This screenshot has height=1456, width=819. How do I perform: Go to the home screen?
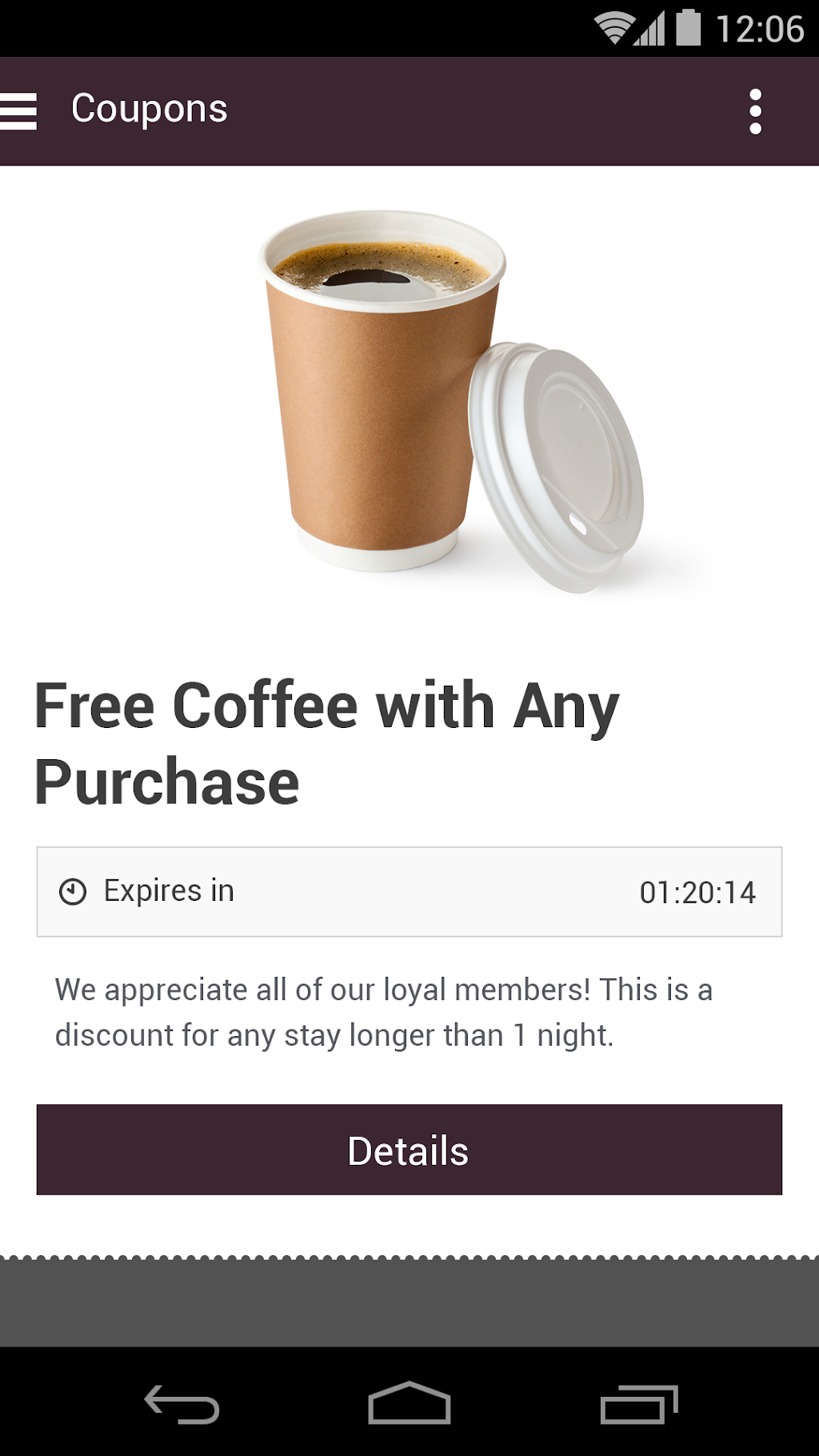[409, 1404]
